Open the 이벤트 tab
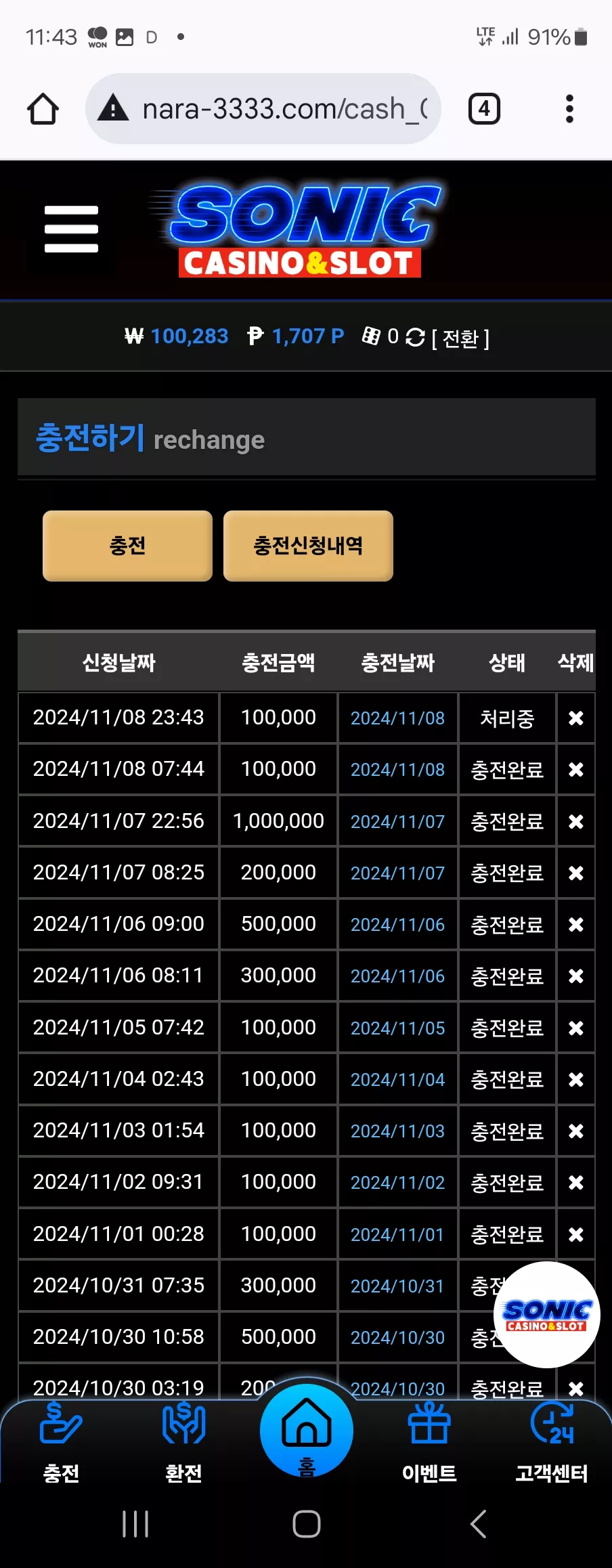This screenshot has height=1568, width=612. click(x=429, y=1442)
